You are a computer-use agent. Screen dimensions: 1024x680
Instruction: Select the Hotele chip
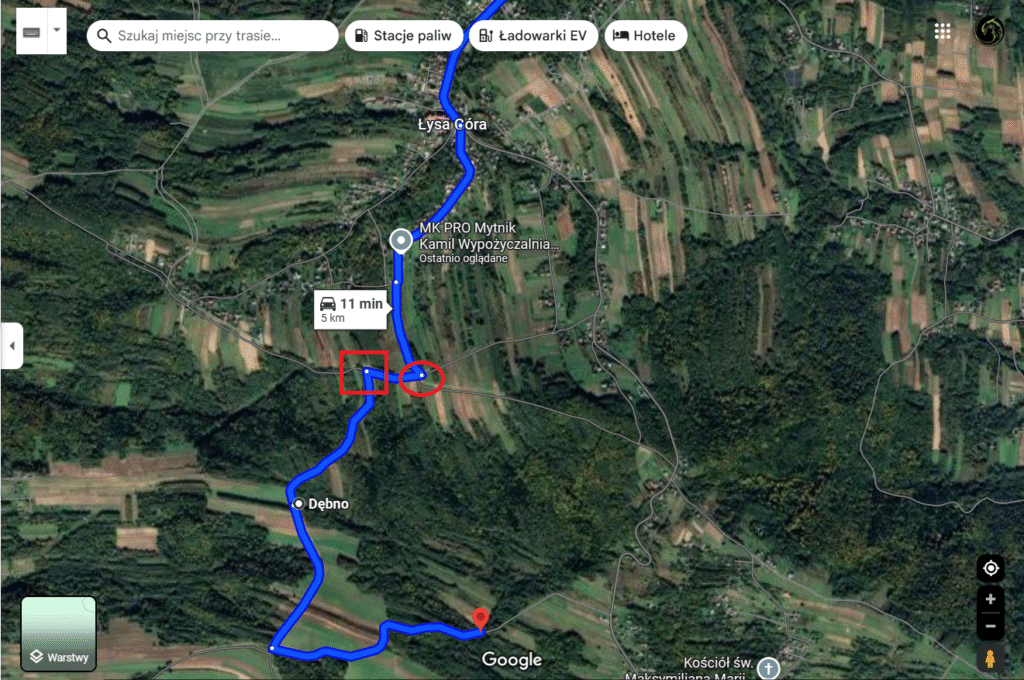[x=644, y=36]
